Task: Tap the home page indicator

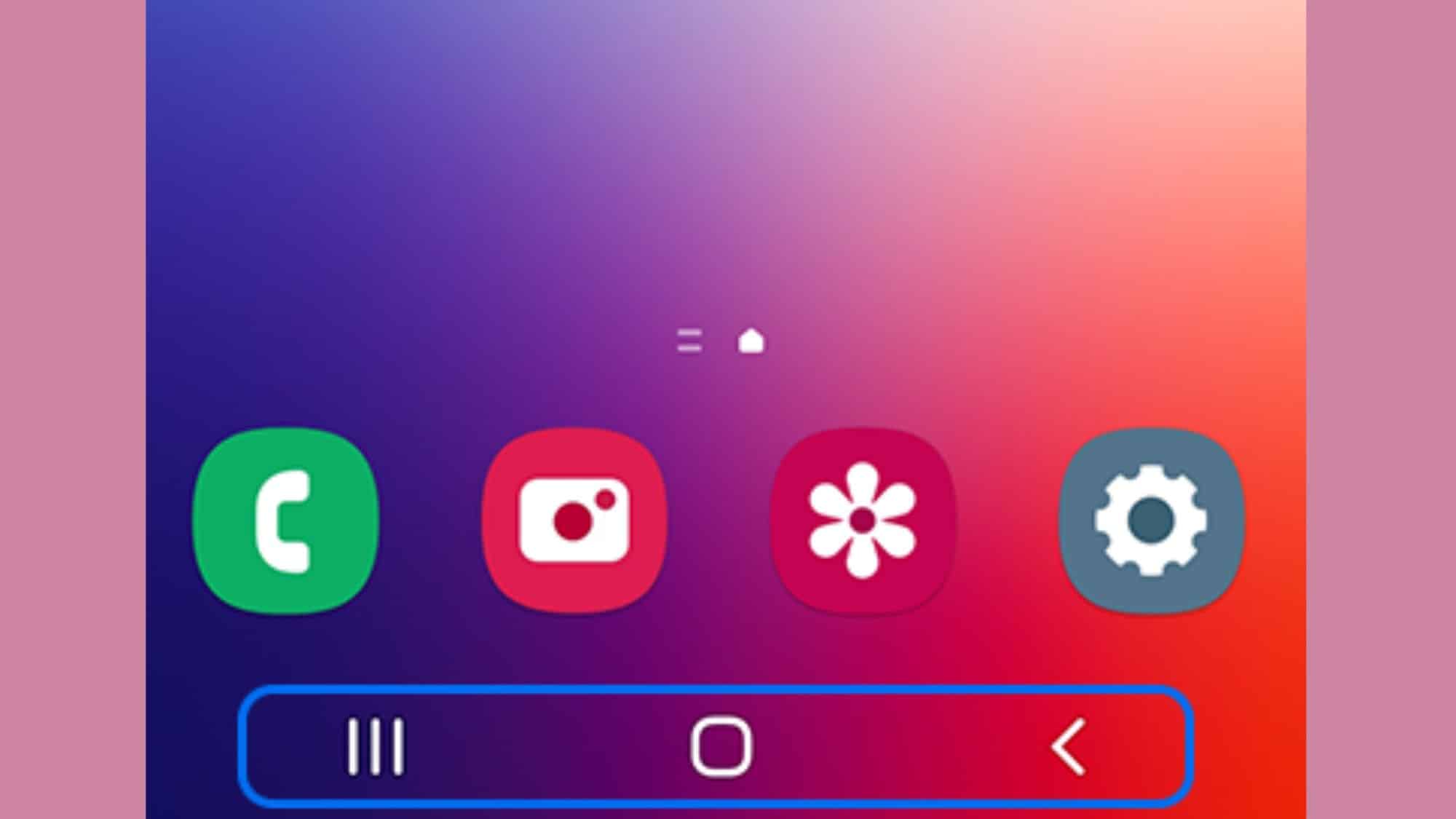Action: (751, 341)
